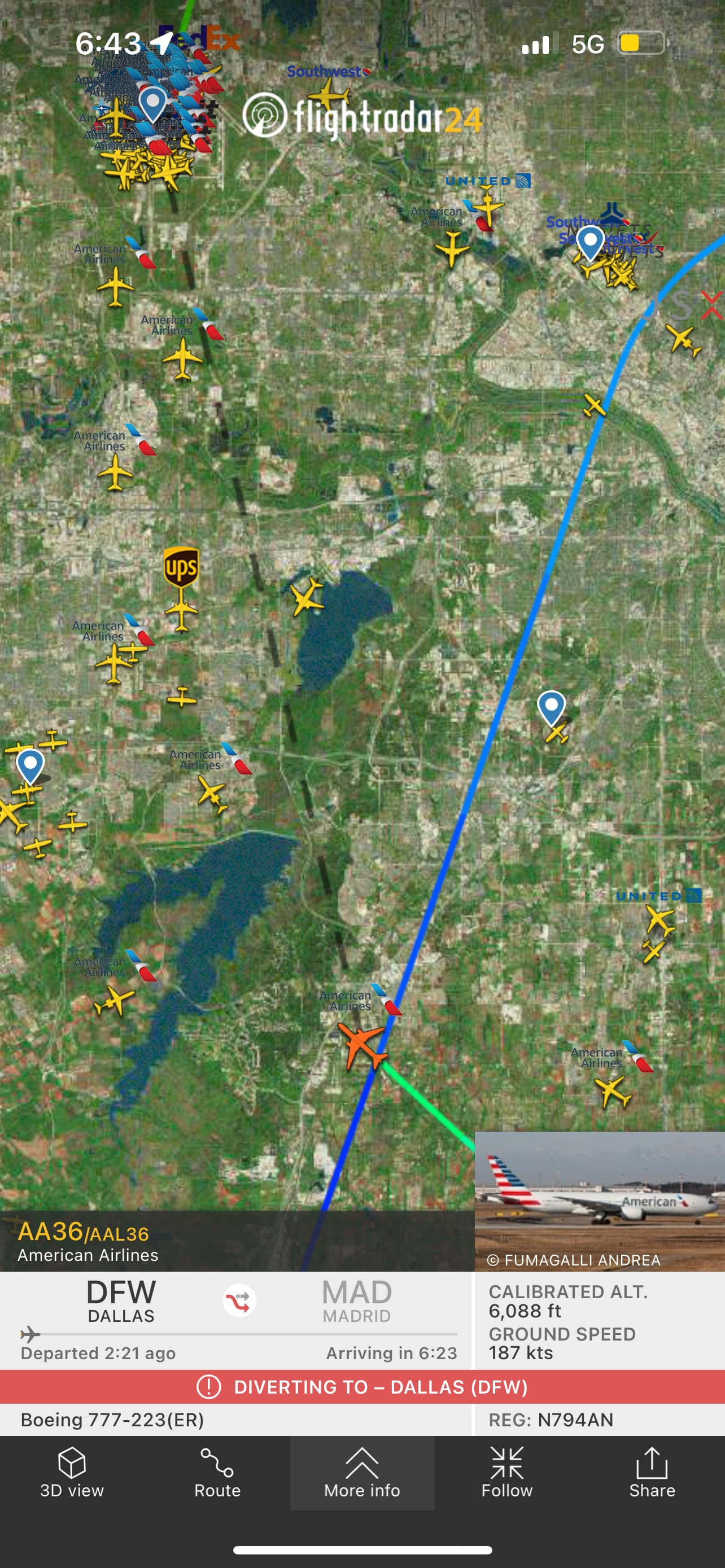Tap the diverting to Dallas alert banner
The image size is (725, 1568).
pyautogui.click(x=362, y=1387)
